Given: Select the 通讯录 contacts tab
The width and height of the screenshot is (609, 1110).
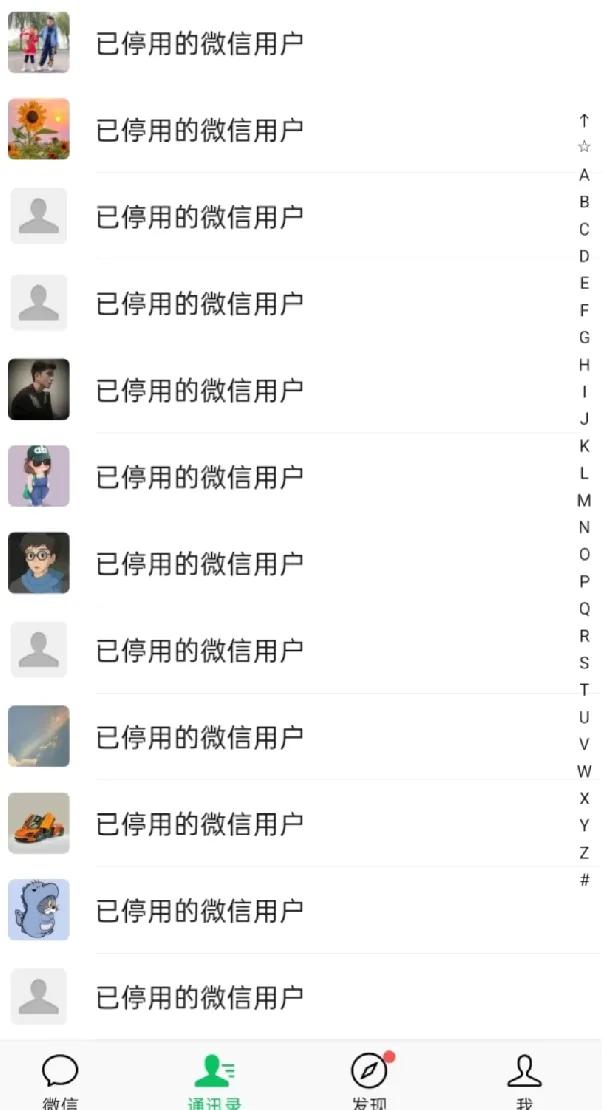Looking at the screenshot, I should click(x=214, y=1080).
